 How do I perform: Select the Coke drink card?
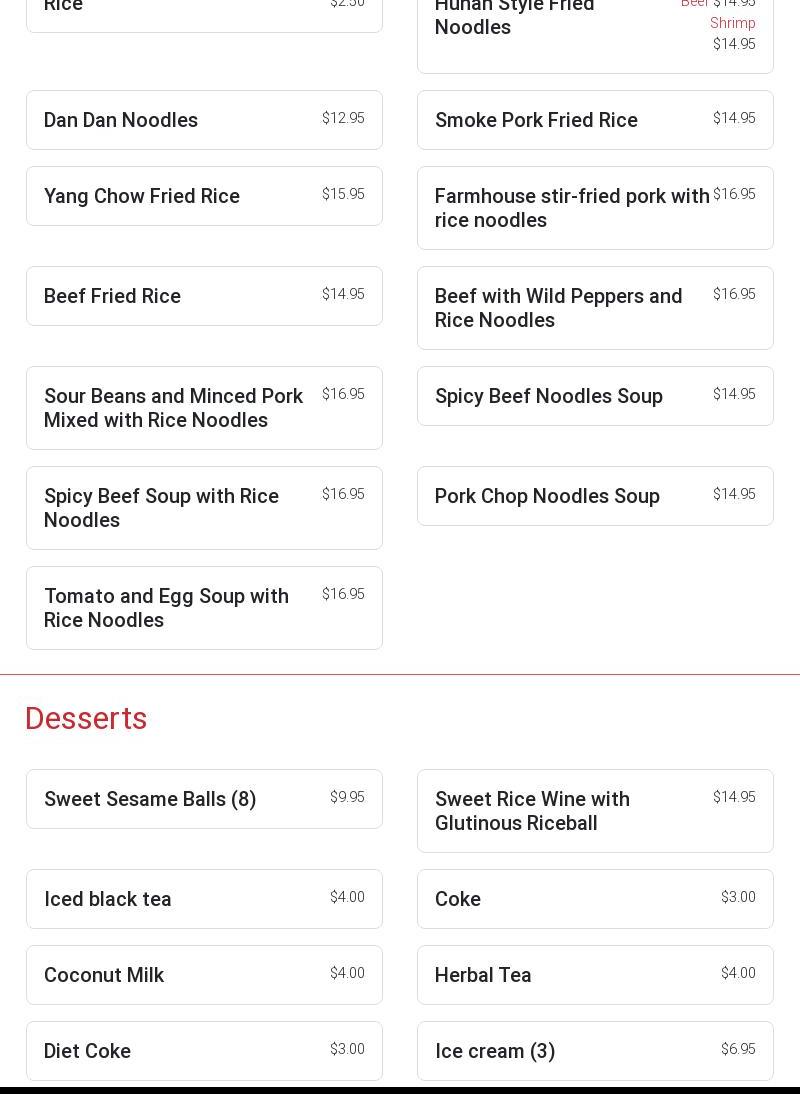595,899
